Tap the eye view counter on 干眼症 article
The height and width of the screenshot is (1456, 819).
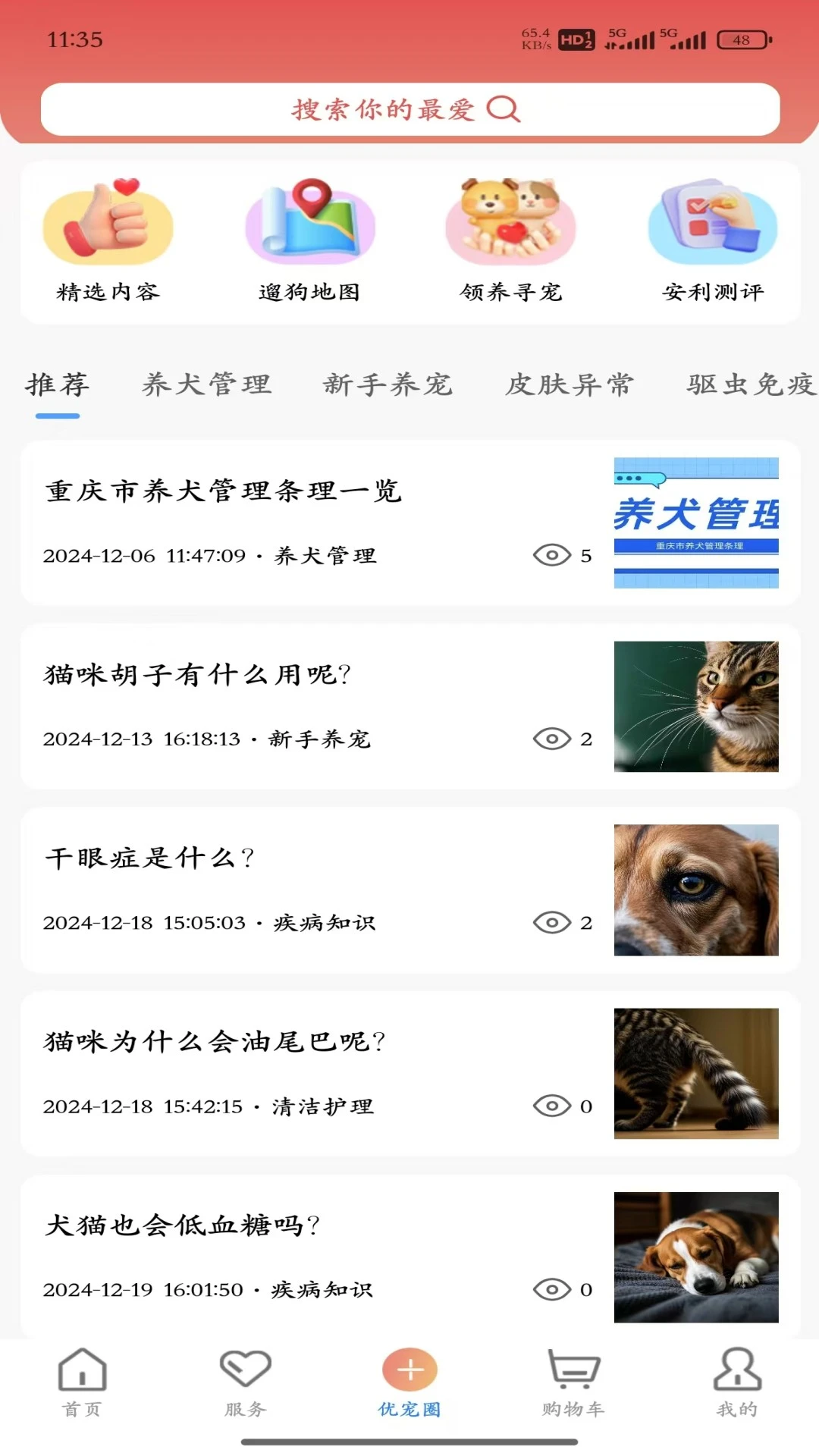point(553,922)
